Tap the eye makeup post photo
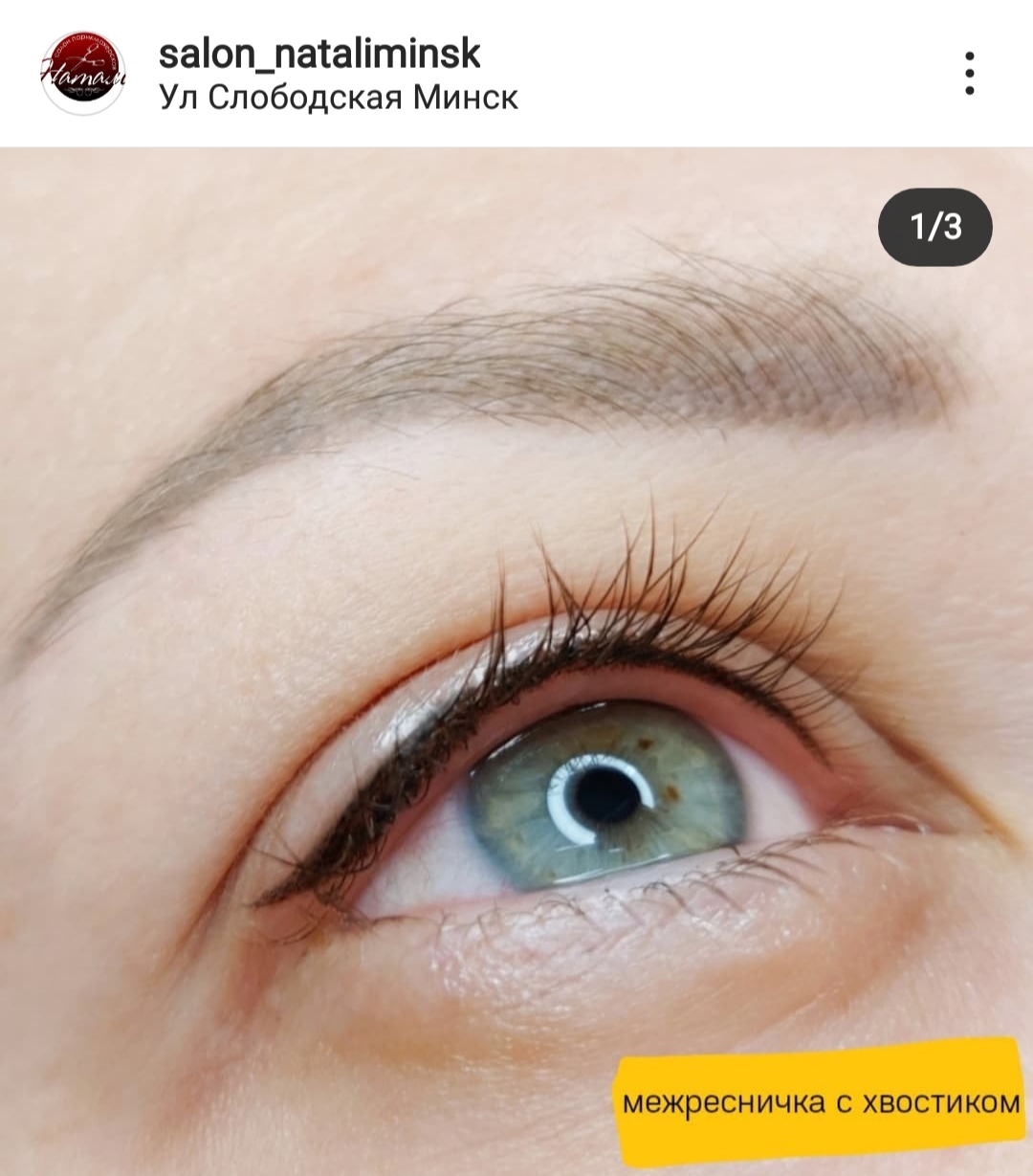The width and height of the screenshot is (1033, 1176). (x=516, y=660)
